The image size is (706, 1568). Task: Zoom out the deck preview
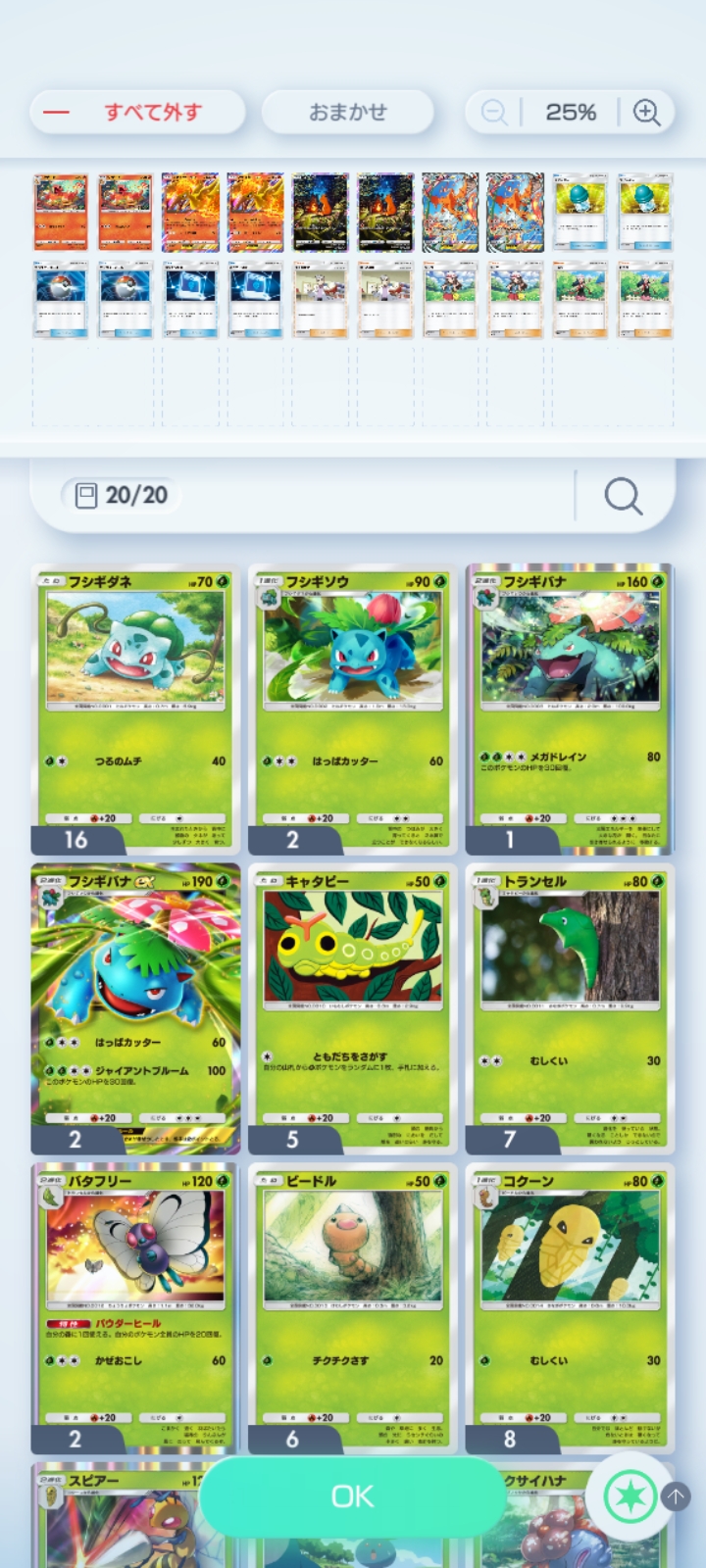pos(494,112)
